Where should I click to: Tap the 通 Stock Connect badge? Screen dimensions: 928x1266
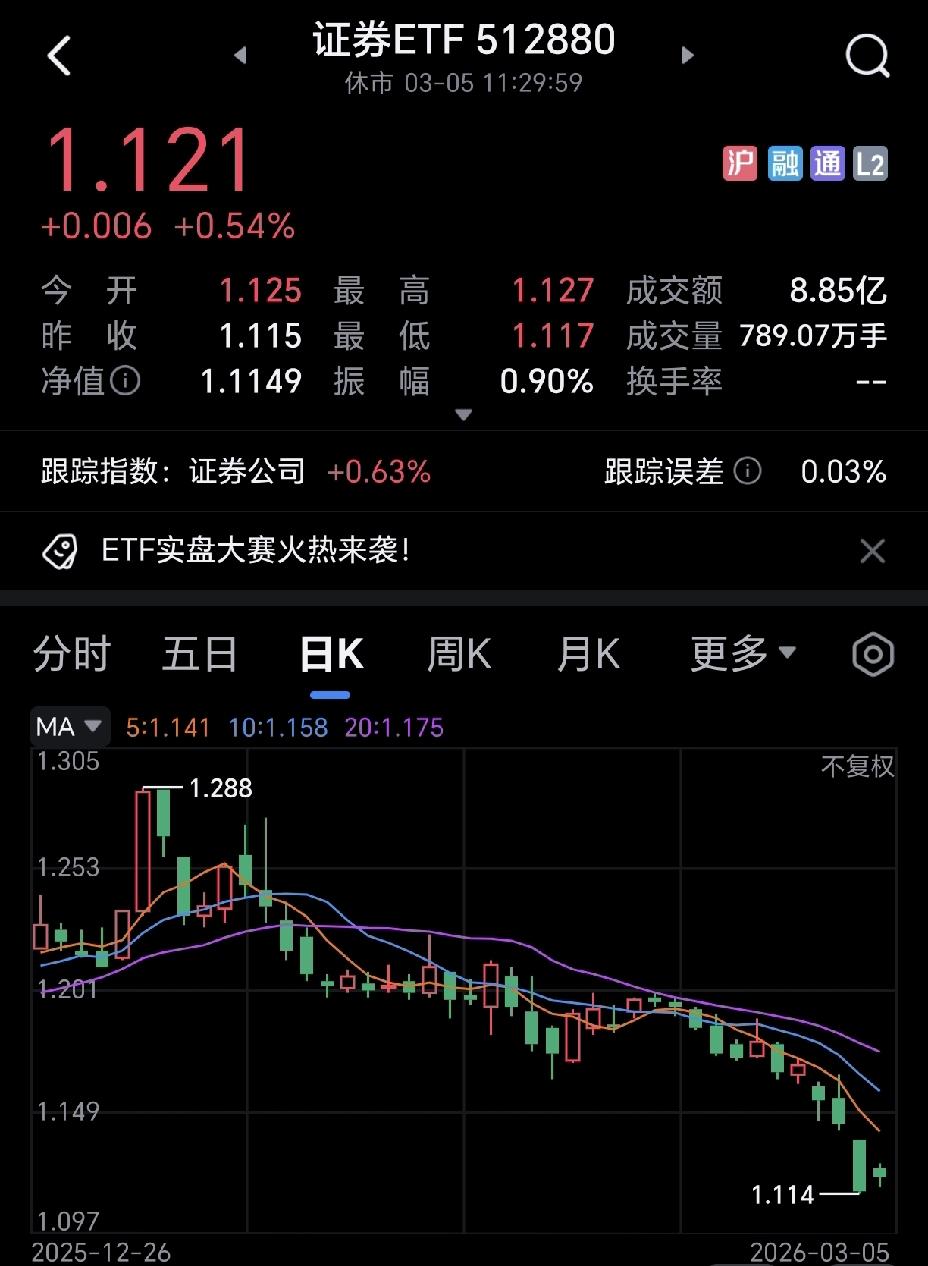click(x=827, y=163)
